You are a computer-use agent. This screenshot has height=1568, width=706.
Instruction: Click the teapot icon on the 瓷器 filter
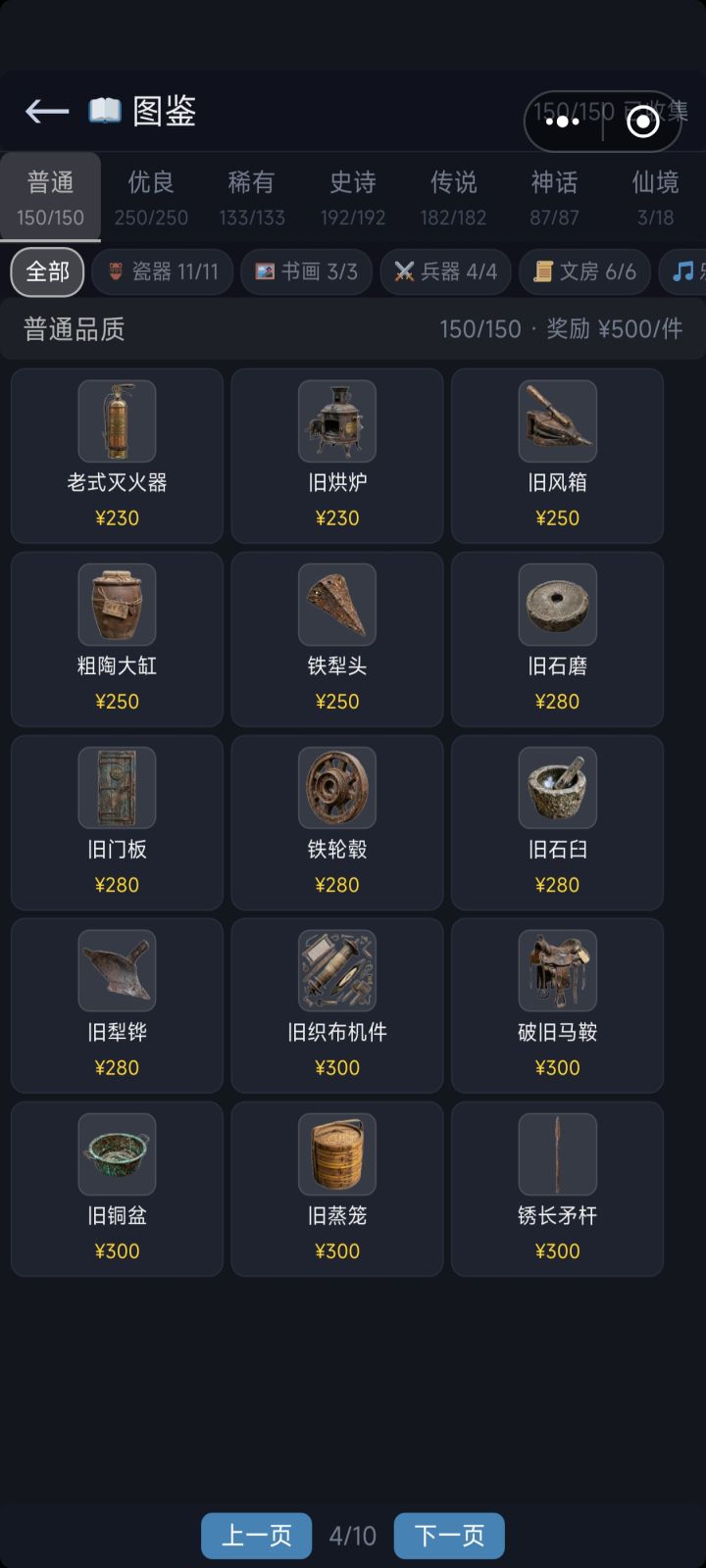[x=116, y=271]
